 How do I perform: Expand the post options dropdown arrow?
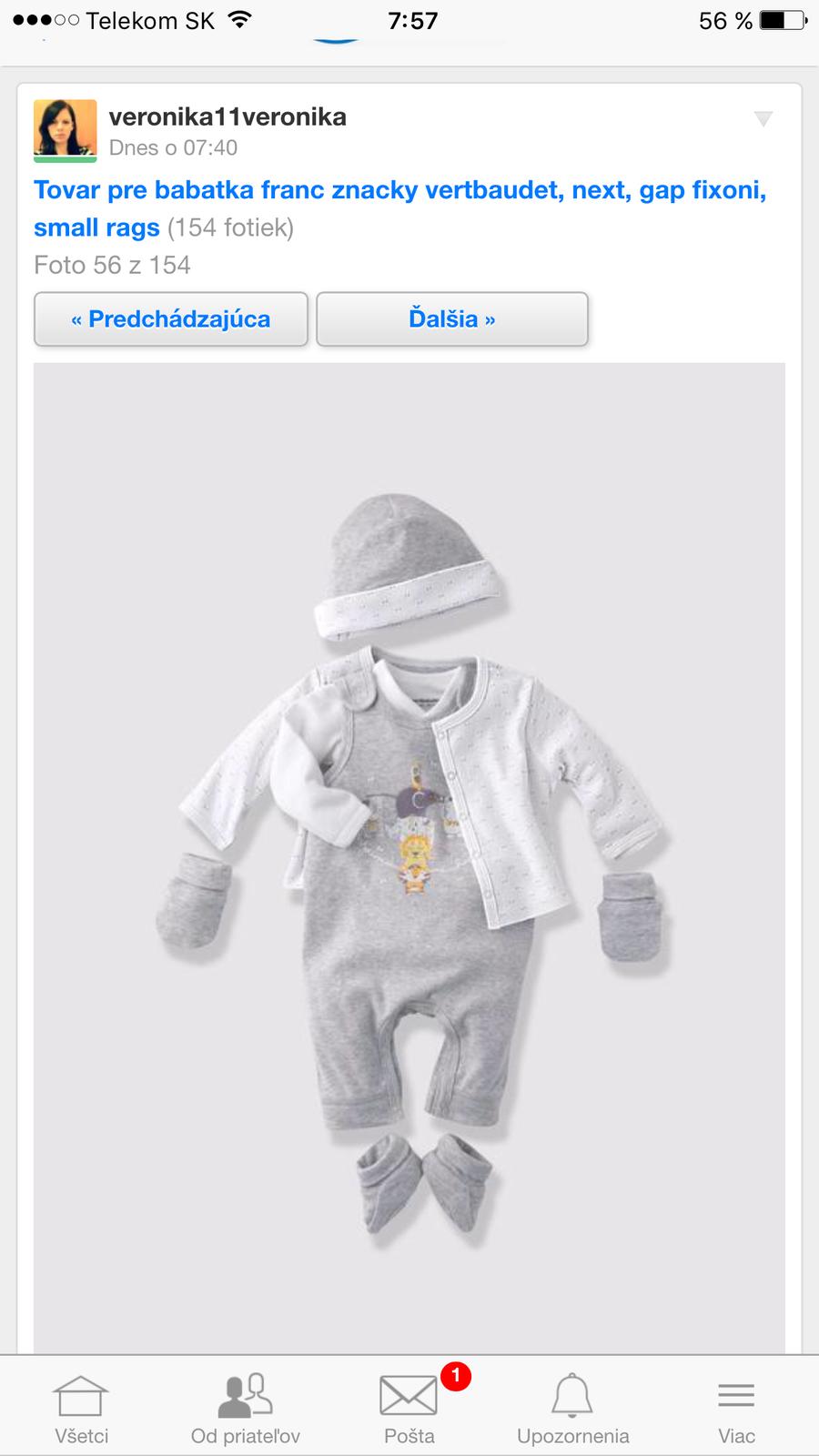click(763, 119)
